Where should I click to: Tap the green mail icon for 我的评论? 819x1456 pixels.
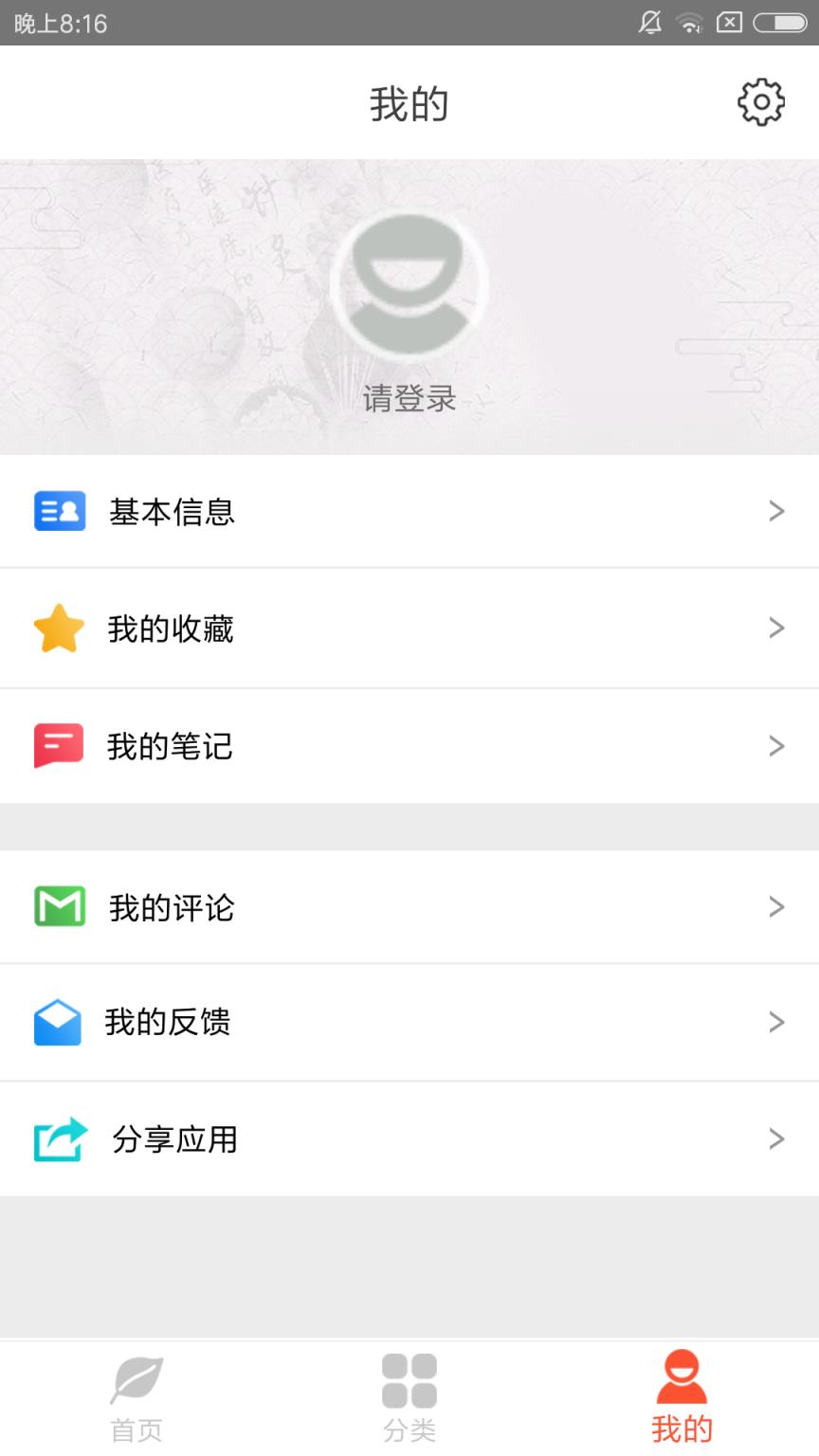(59, 907)
